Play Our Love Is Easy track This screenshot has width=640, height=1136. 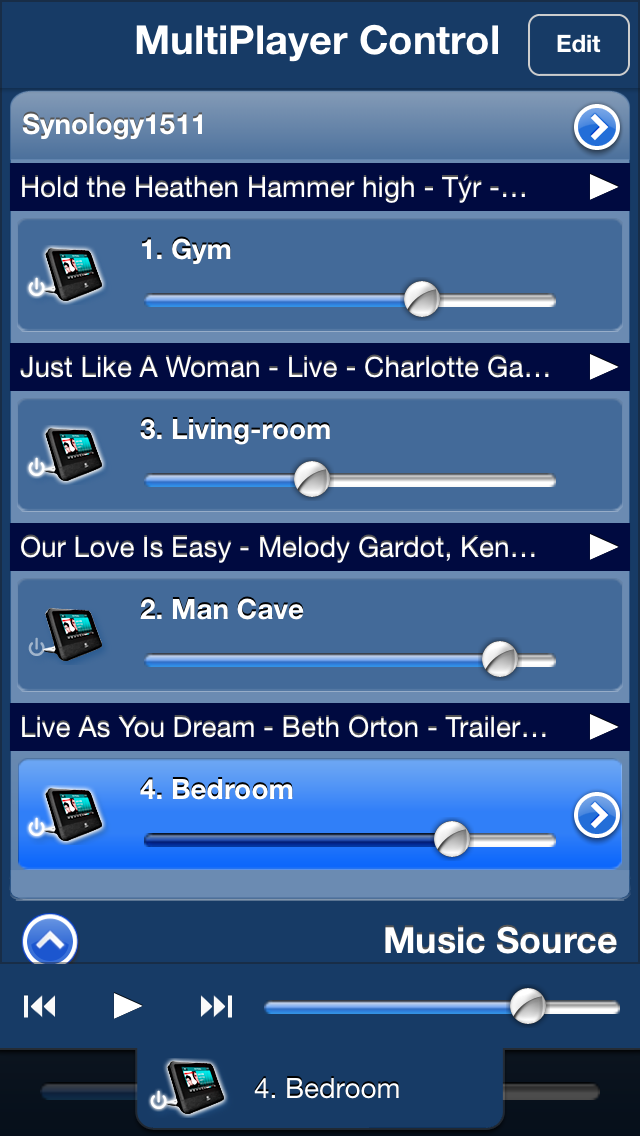tap(603, 547)
